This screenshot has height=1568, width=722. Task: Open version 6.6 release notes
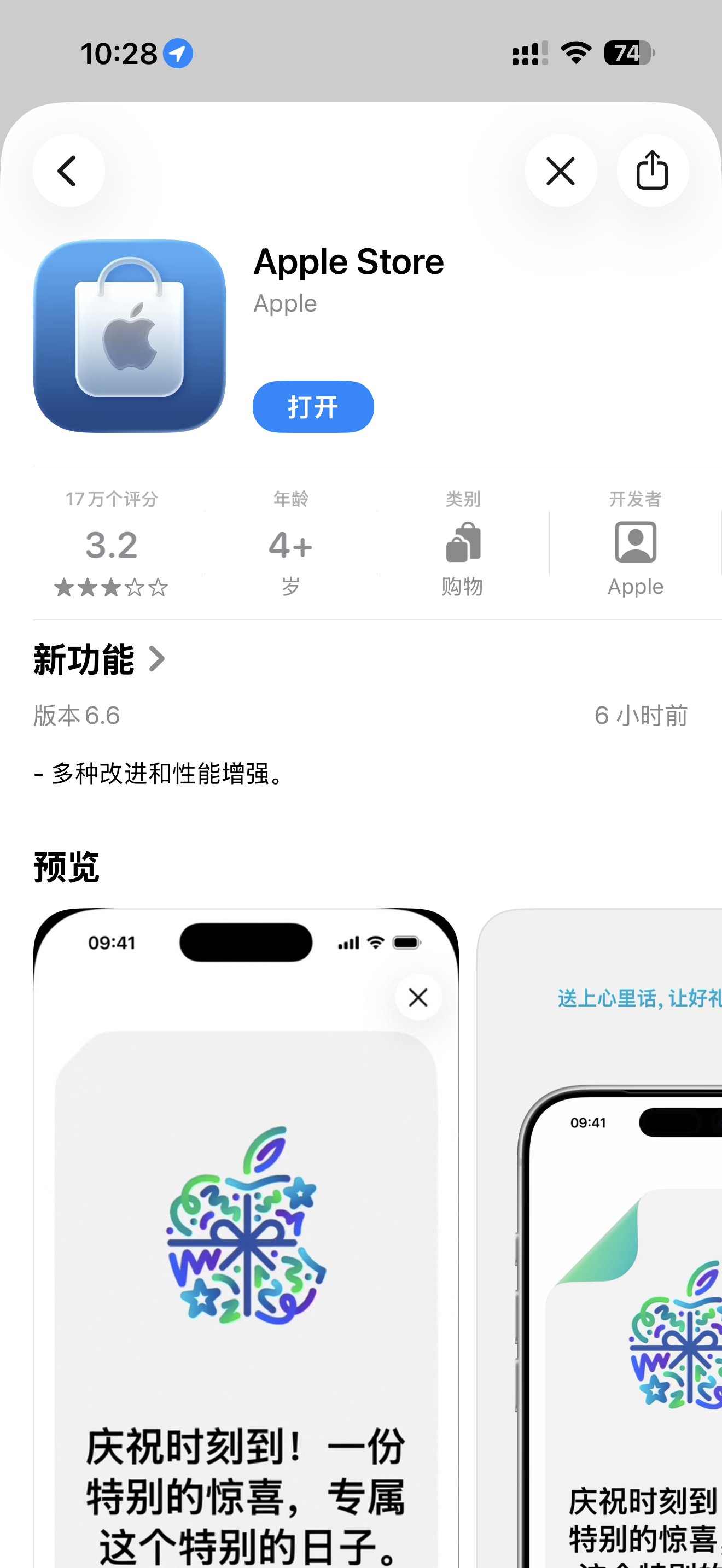pos(76,716)
